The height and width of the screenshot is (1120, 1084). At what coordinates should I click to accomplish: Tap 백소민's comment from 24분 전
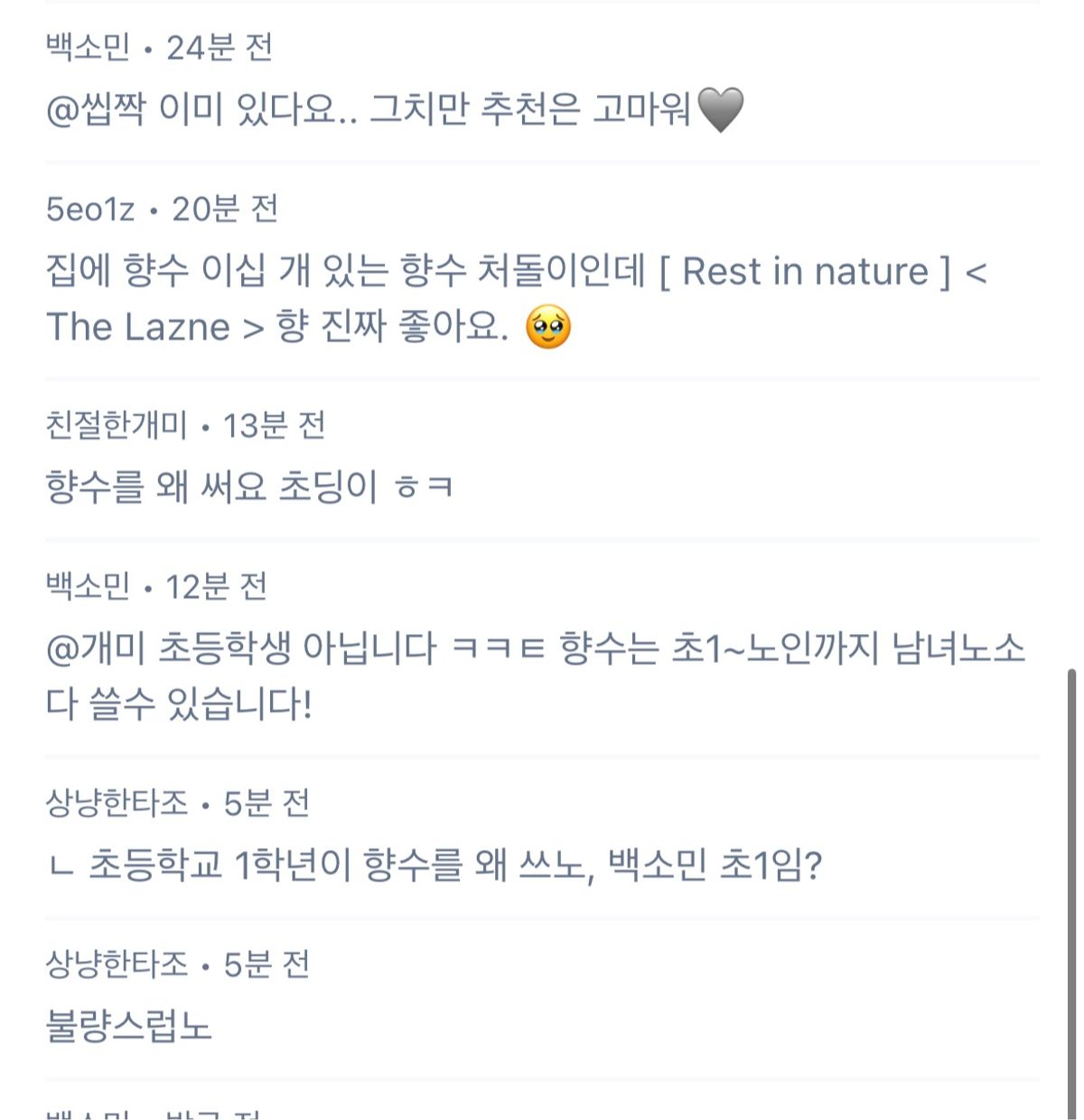(x=394, y=110)
